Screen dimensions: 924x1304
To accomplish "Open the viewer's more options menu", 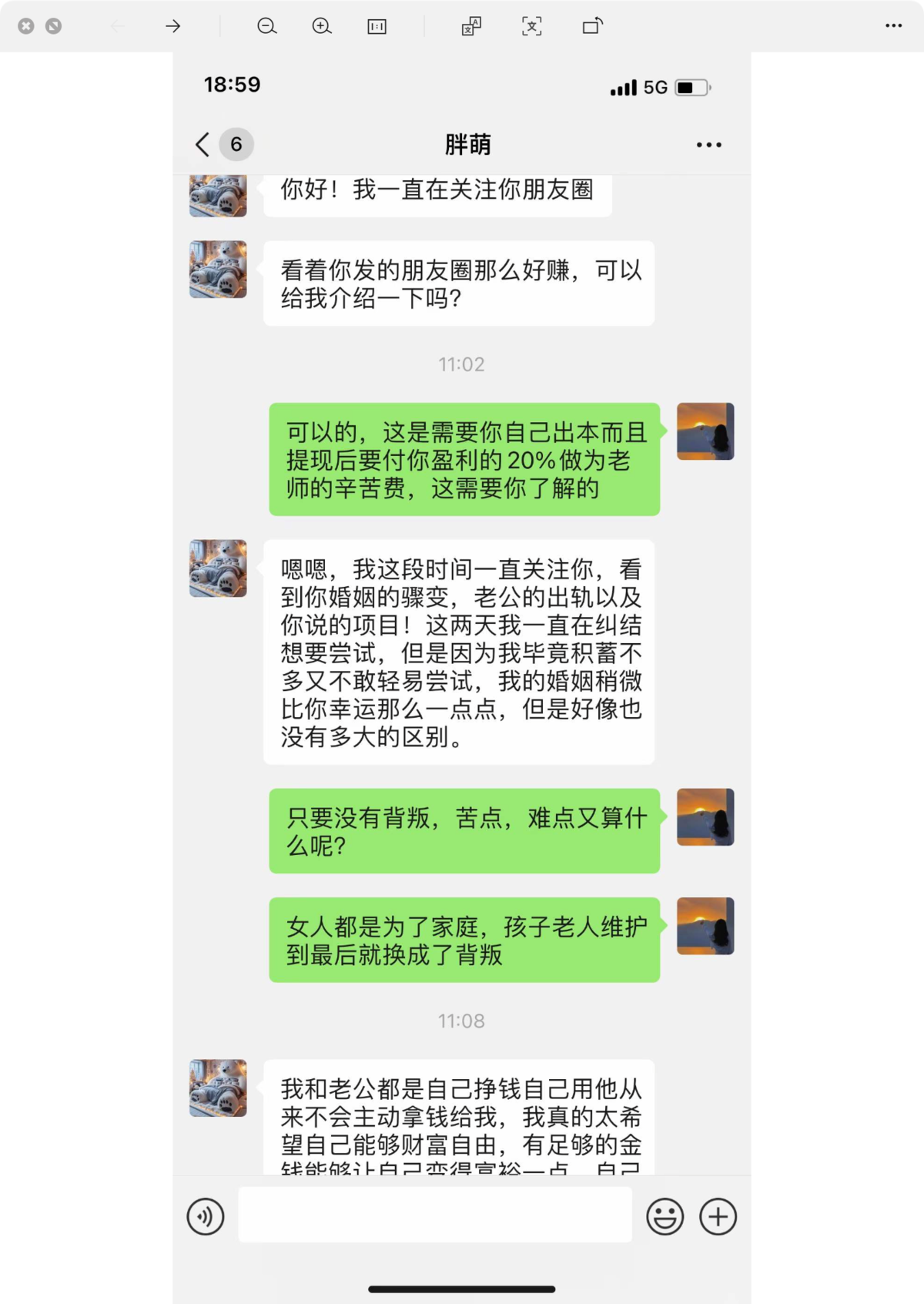I will tap(893, 26).
